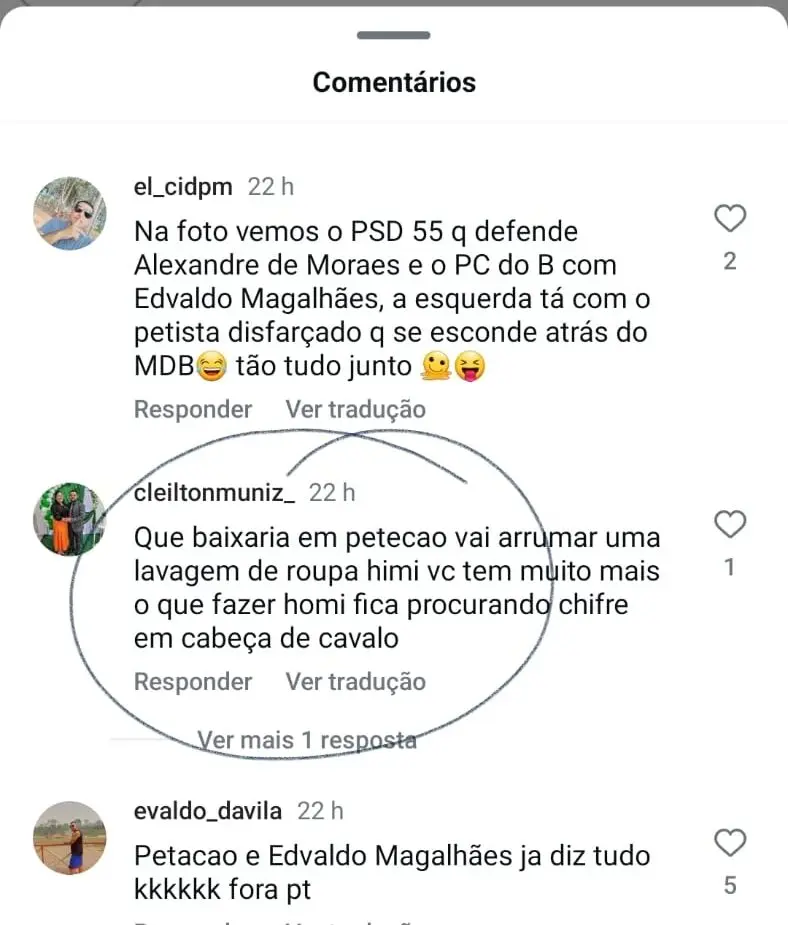Like el_cidpm's comment
The height and width of the screenshot is (925, 788).
pos(730,218)
